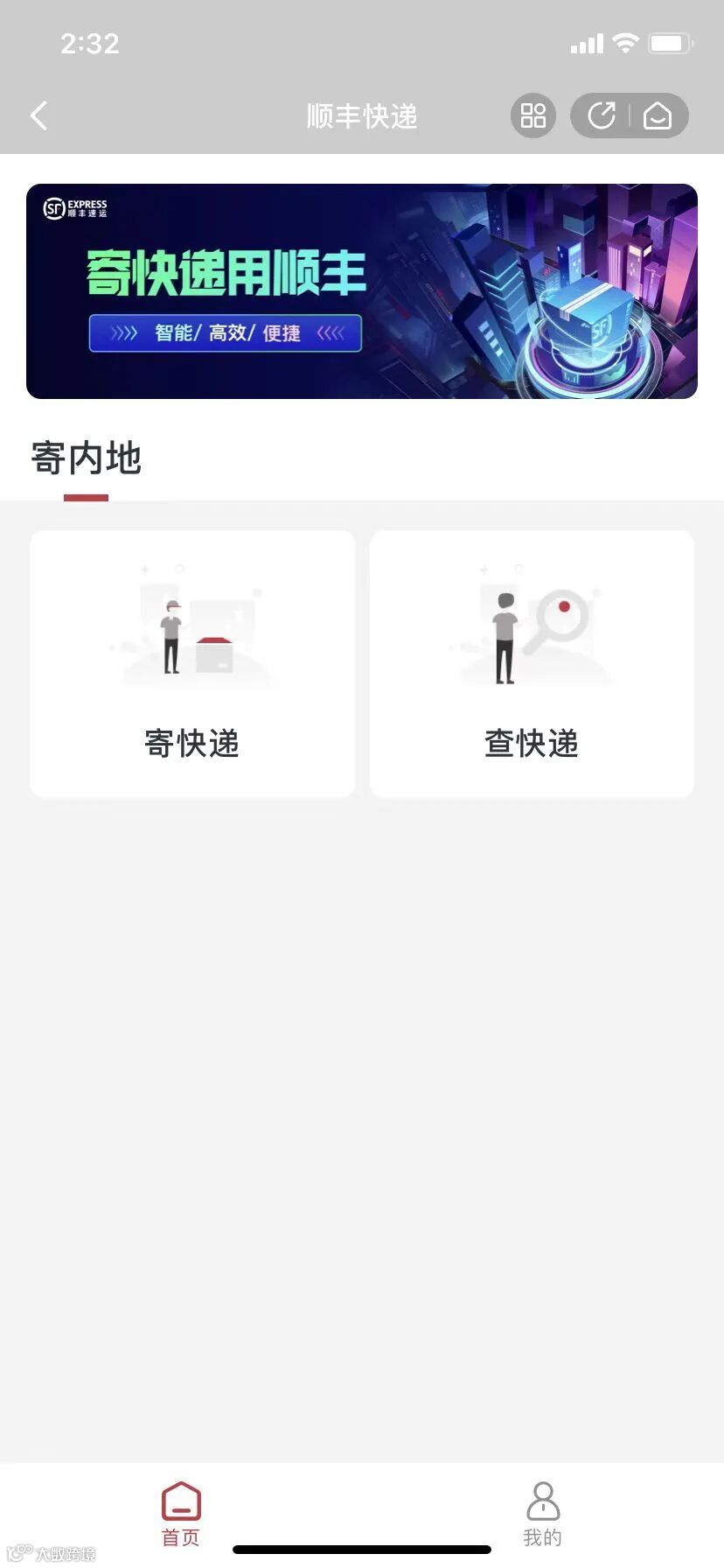
Task: Select the 寄内地 tab
Action: coord(86,459)
